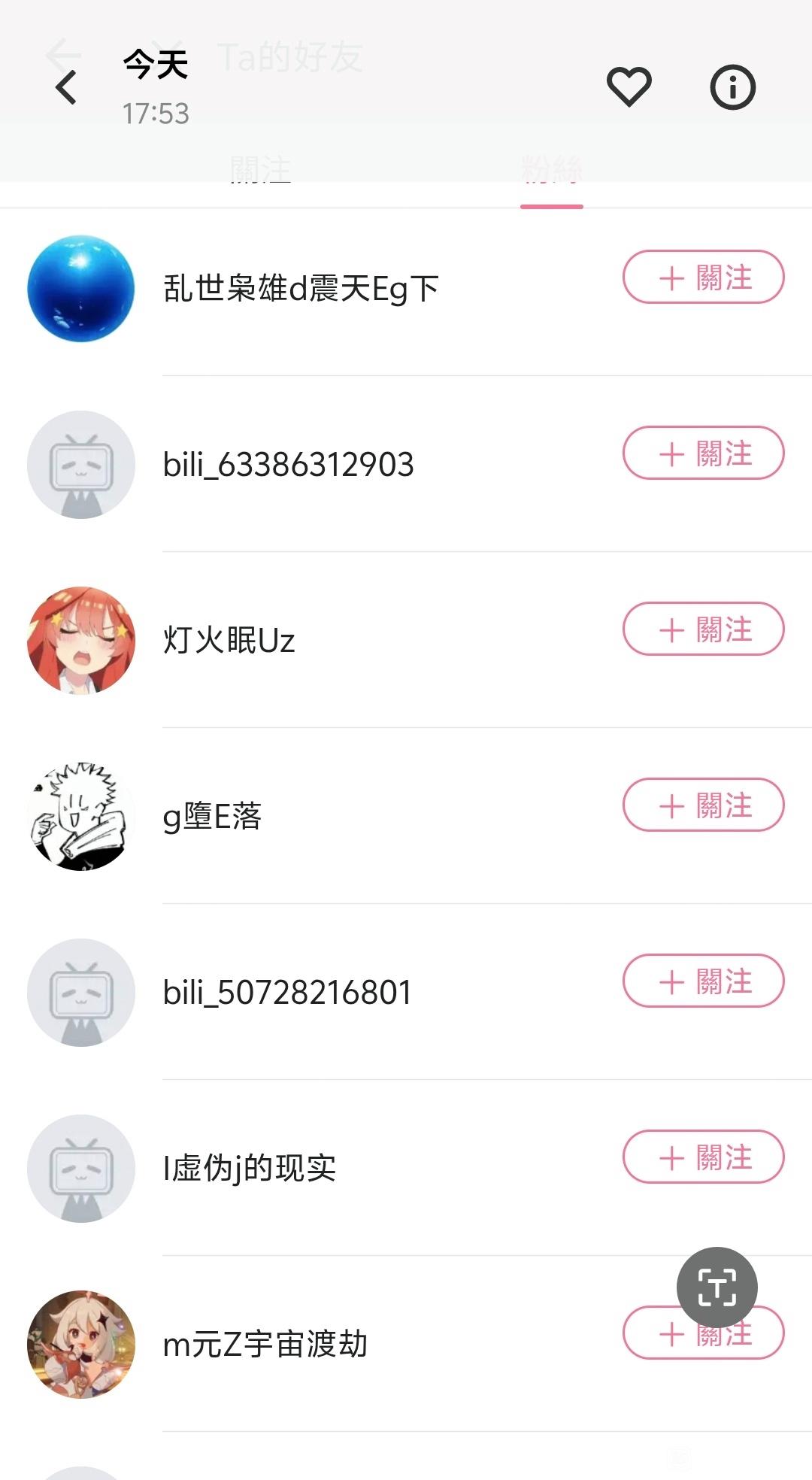Go back from the photo viewer
Viewport: 812px width, 1480px height.
tap(66, 87)
